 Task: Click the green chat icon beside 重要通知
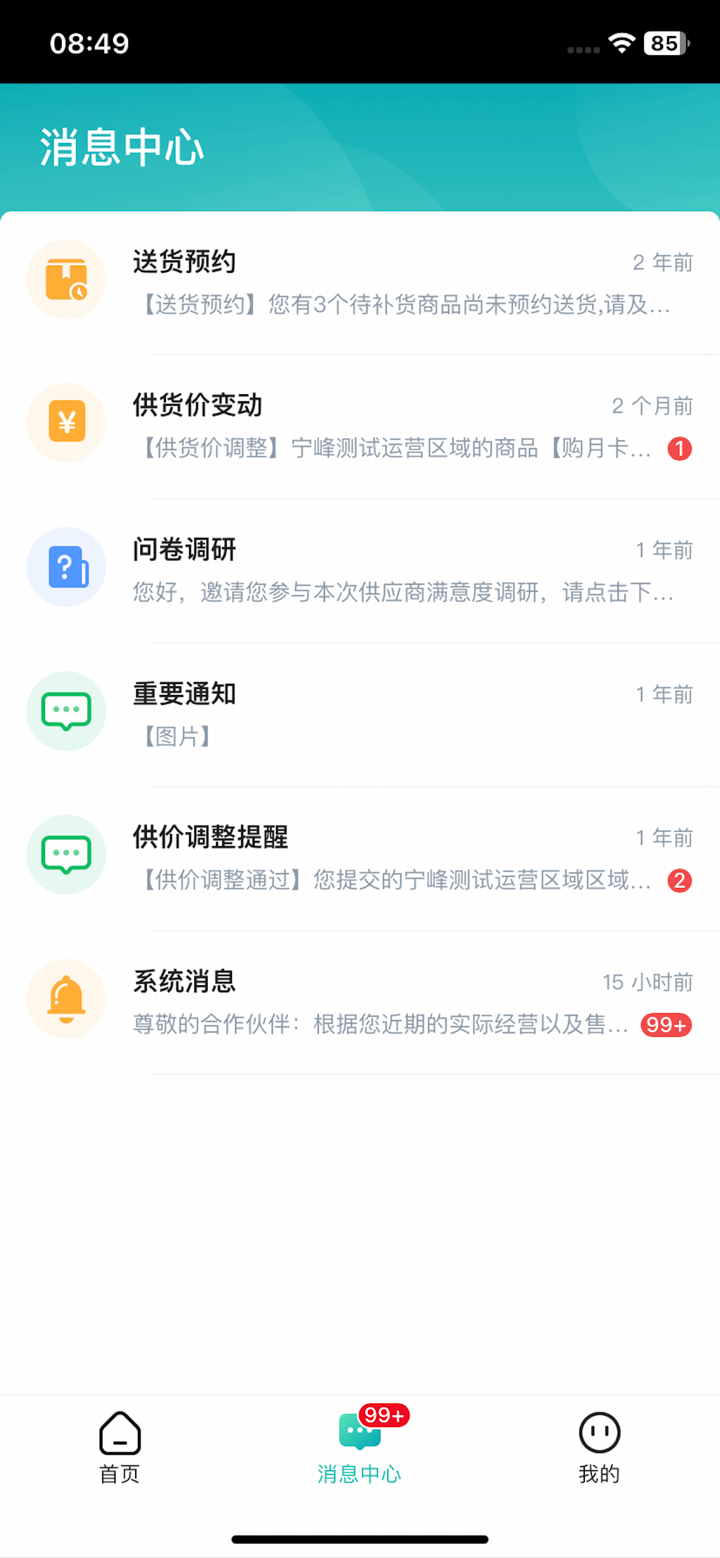tap(66, 711)
